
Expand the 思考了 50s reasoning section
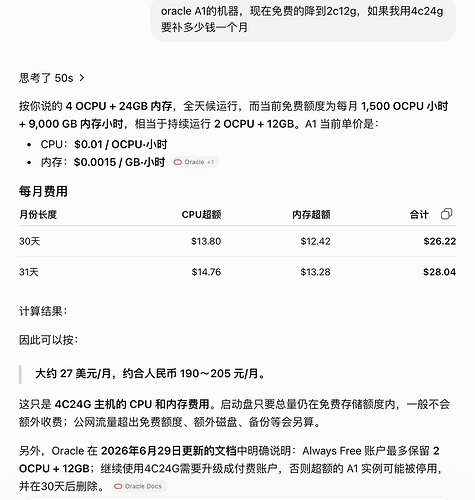click(x=52, y=78)
